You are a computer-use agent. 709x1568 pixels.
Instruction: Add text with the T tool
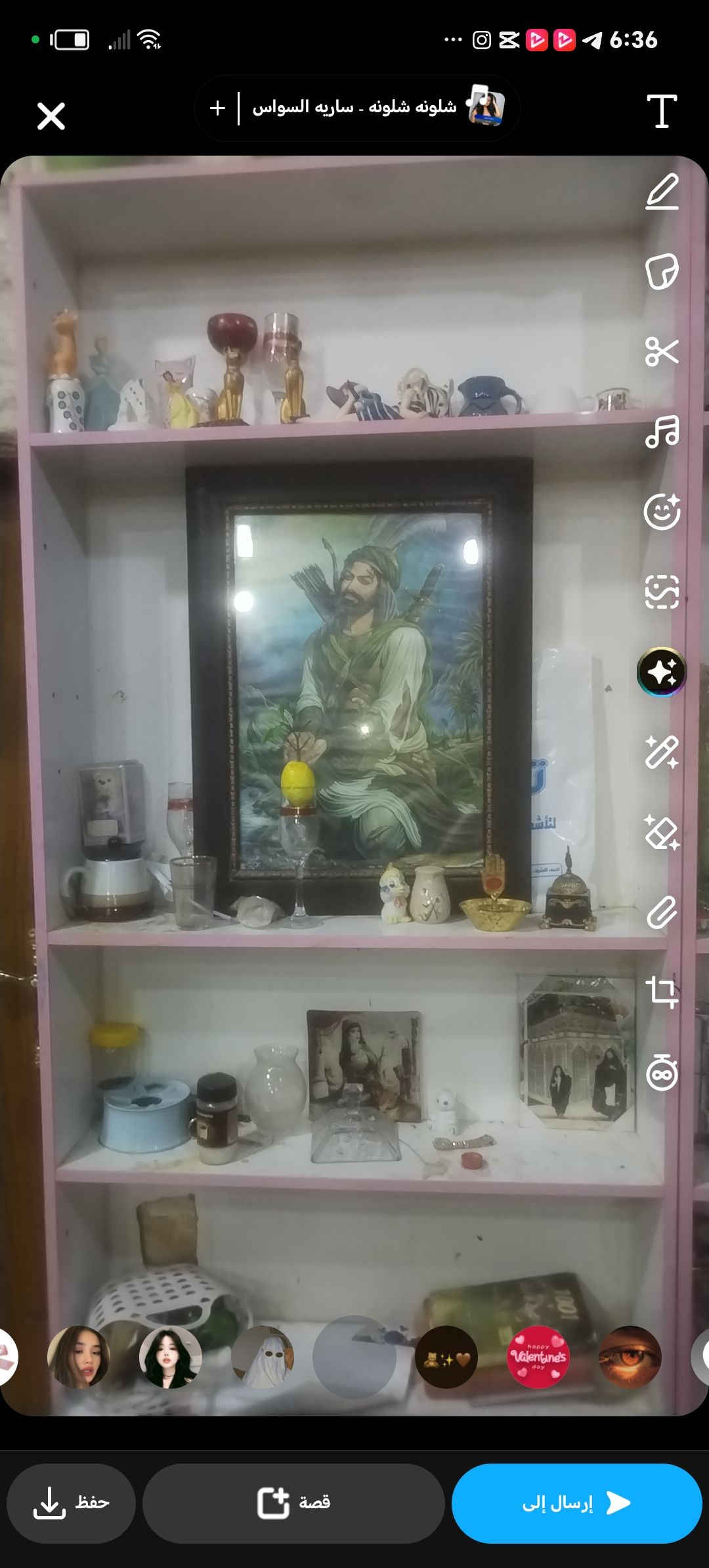pyautogui.click(x=661, y=111)
